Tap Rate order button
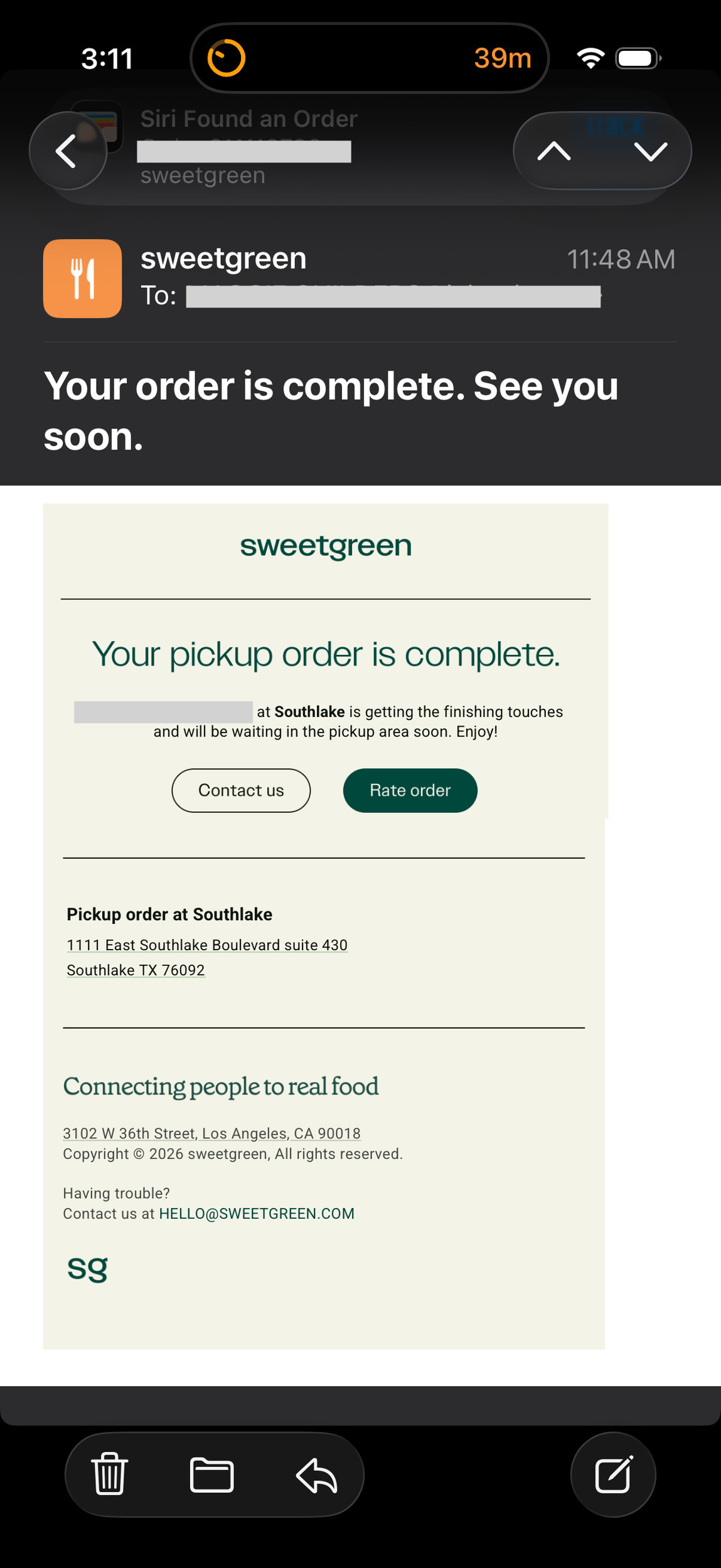This screenshot has height=1568, width=721. point(410,790)
